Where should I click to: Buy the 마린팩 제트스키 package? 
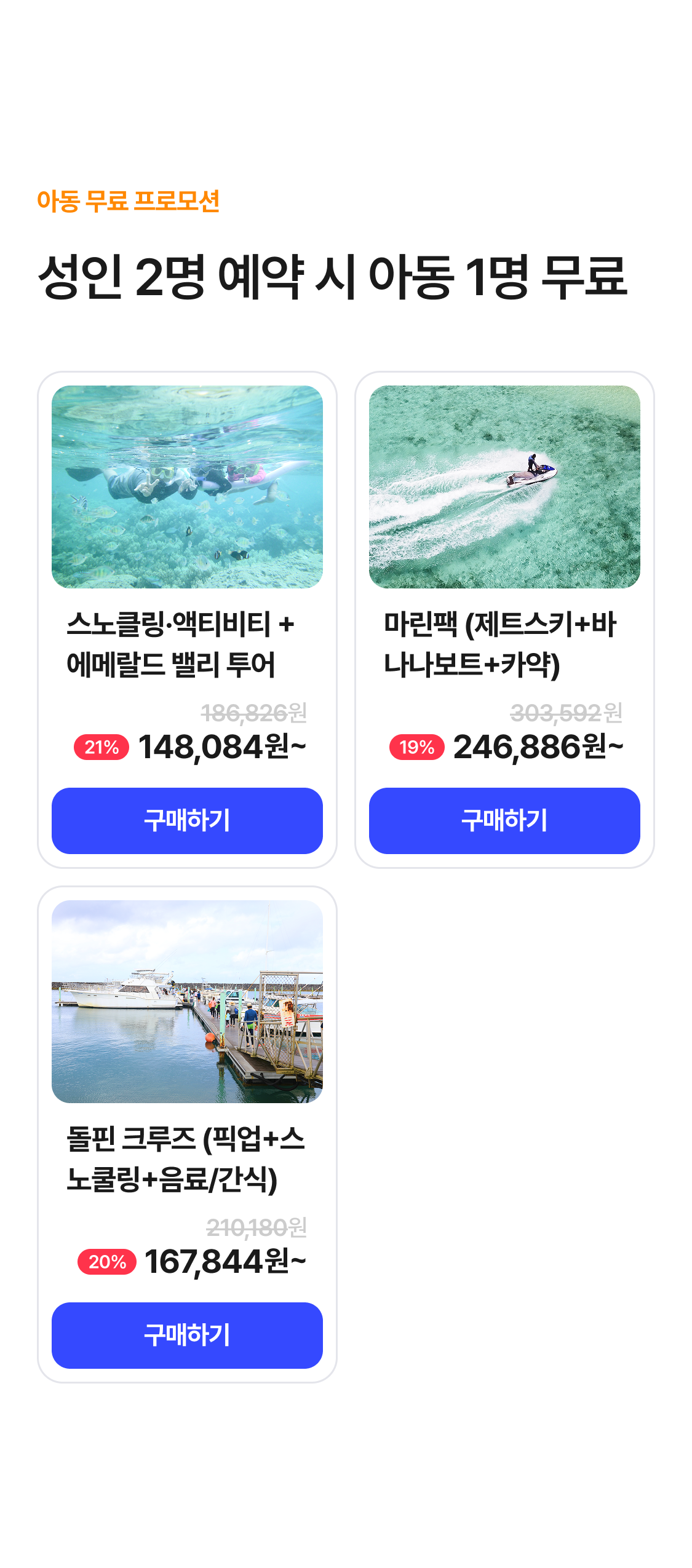point(504,820)
